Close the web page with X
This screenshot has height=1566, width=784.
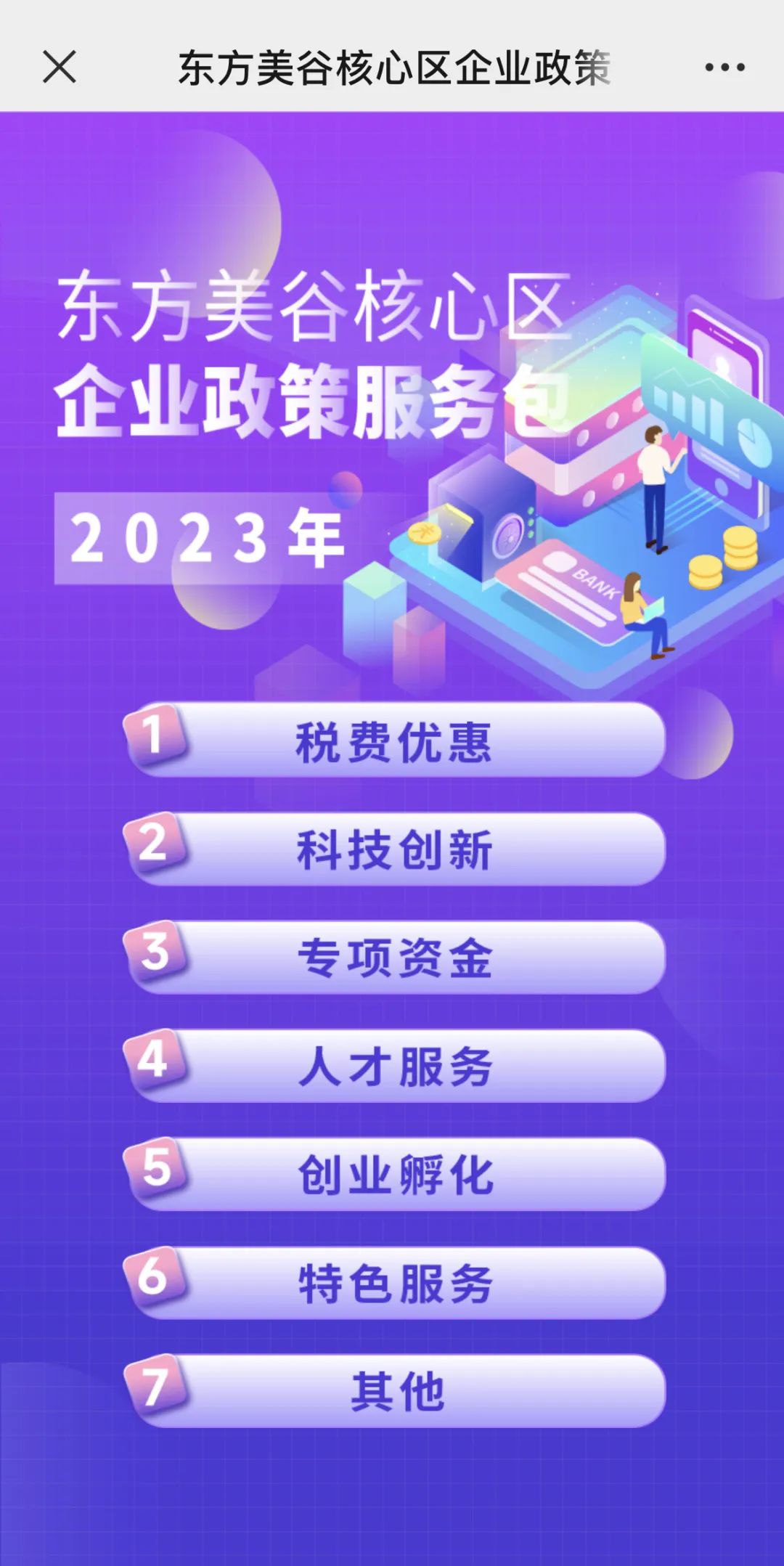60,68
